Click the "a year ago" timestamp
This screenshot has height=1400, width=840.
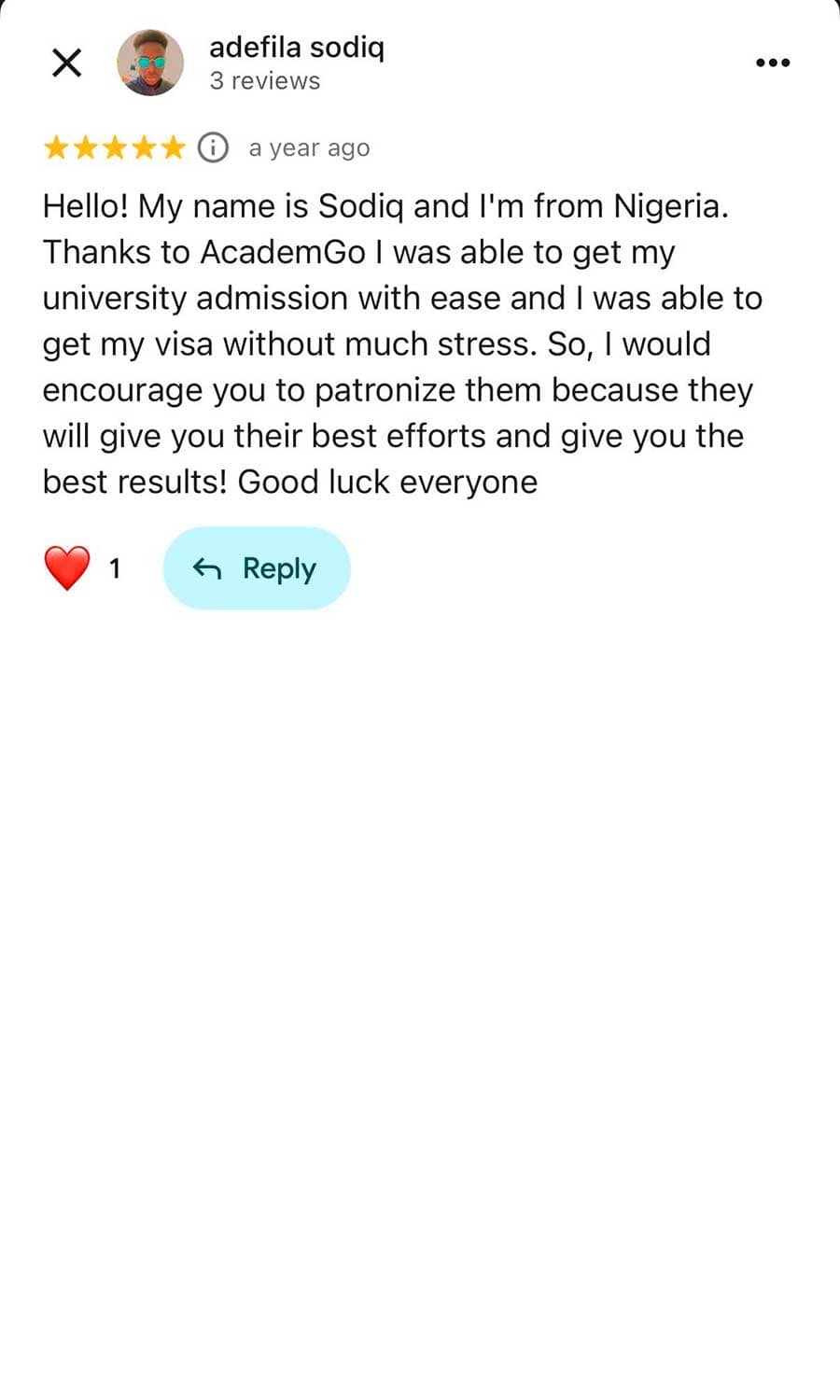pyautogui.click(x=309, y=147)
